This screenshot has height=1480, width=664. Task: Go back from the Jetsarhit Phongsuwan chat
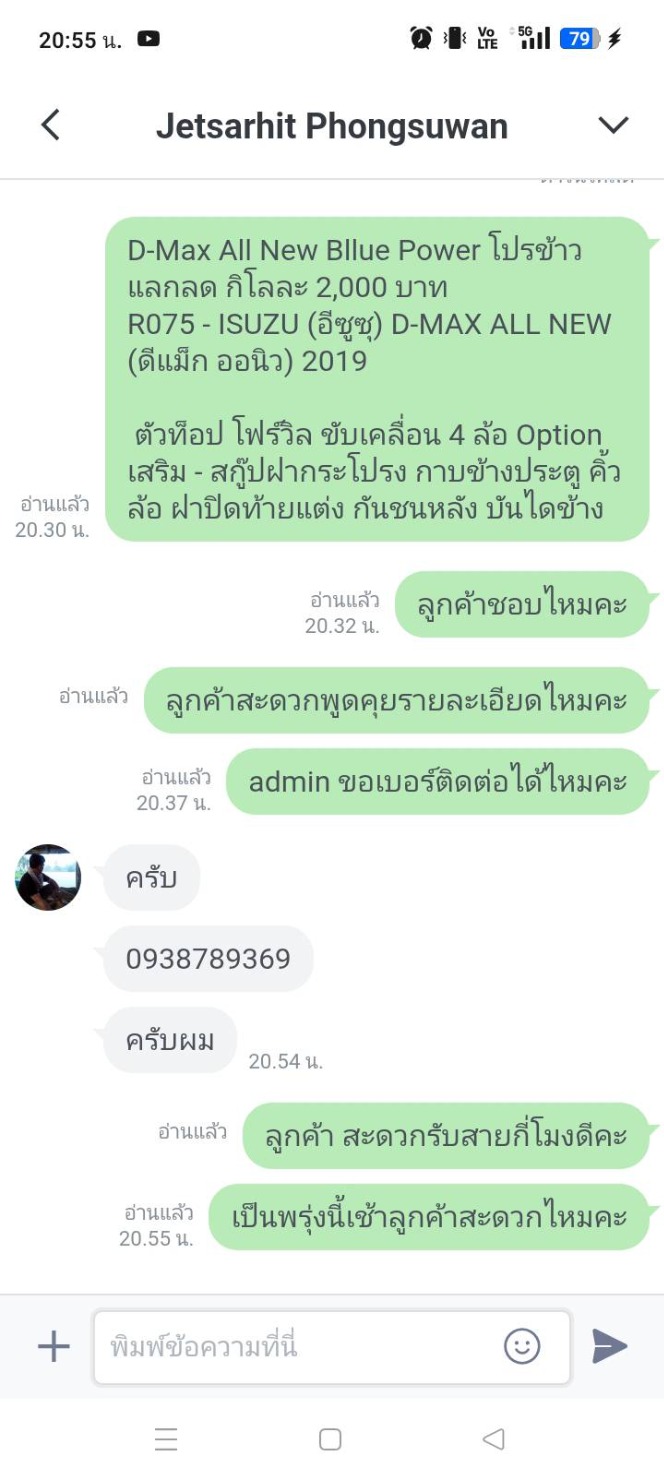[50, 126]
